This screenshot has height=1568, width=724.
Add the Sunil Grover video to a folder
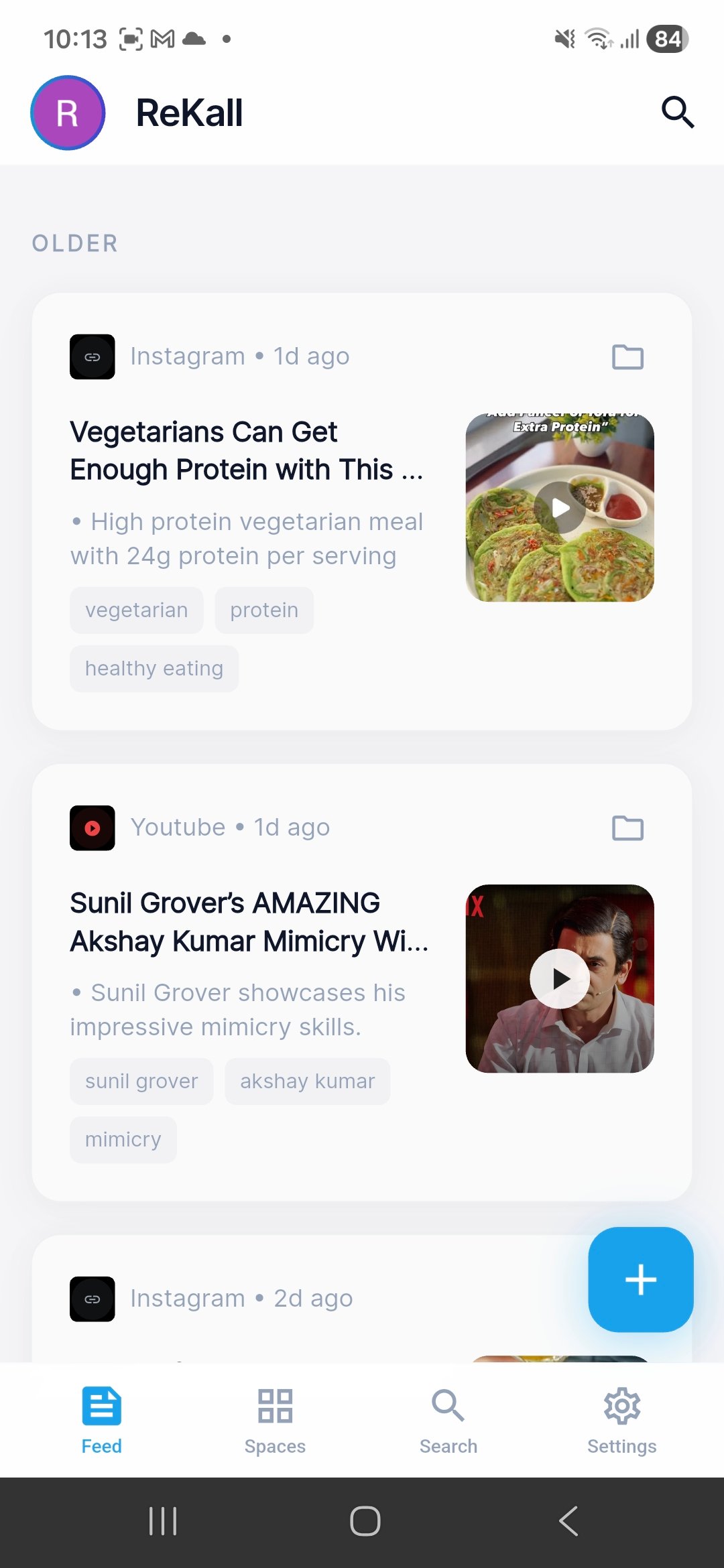coord(627,828)
